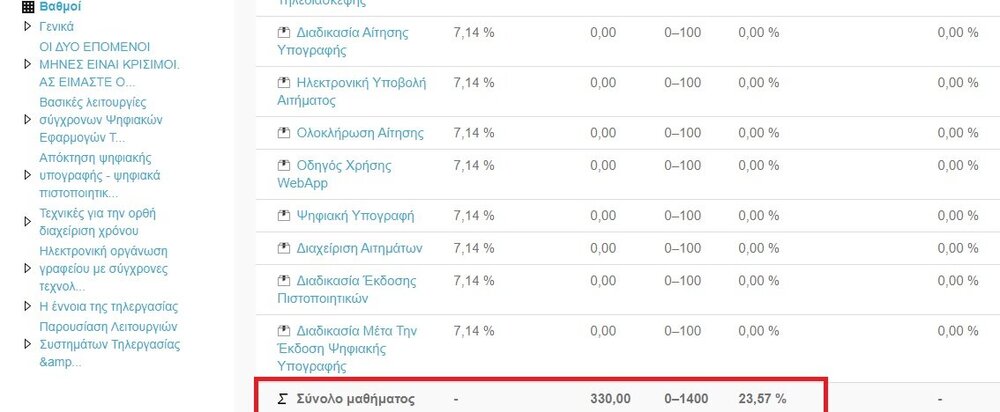Open Παρουσίαση Λειτουργιών Συστημάτων Τηλεργασίας section

click(x=108, y=344)
